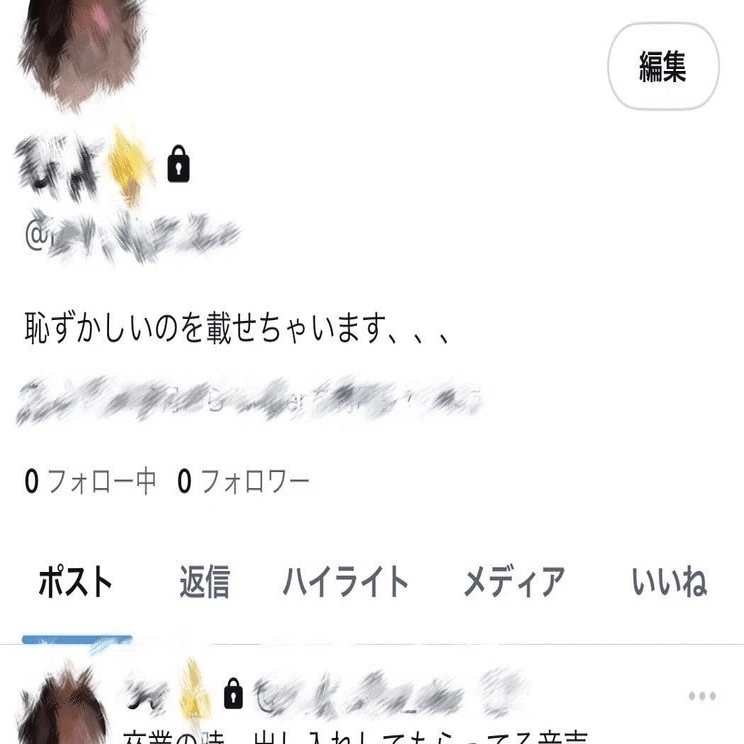Viewport: 744px width, 744px height.
Task: Switch to the ポスト tab
Action: [76, 582]
